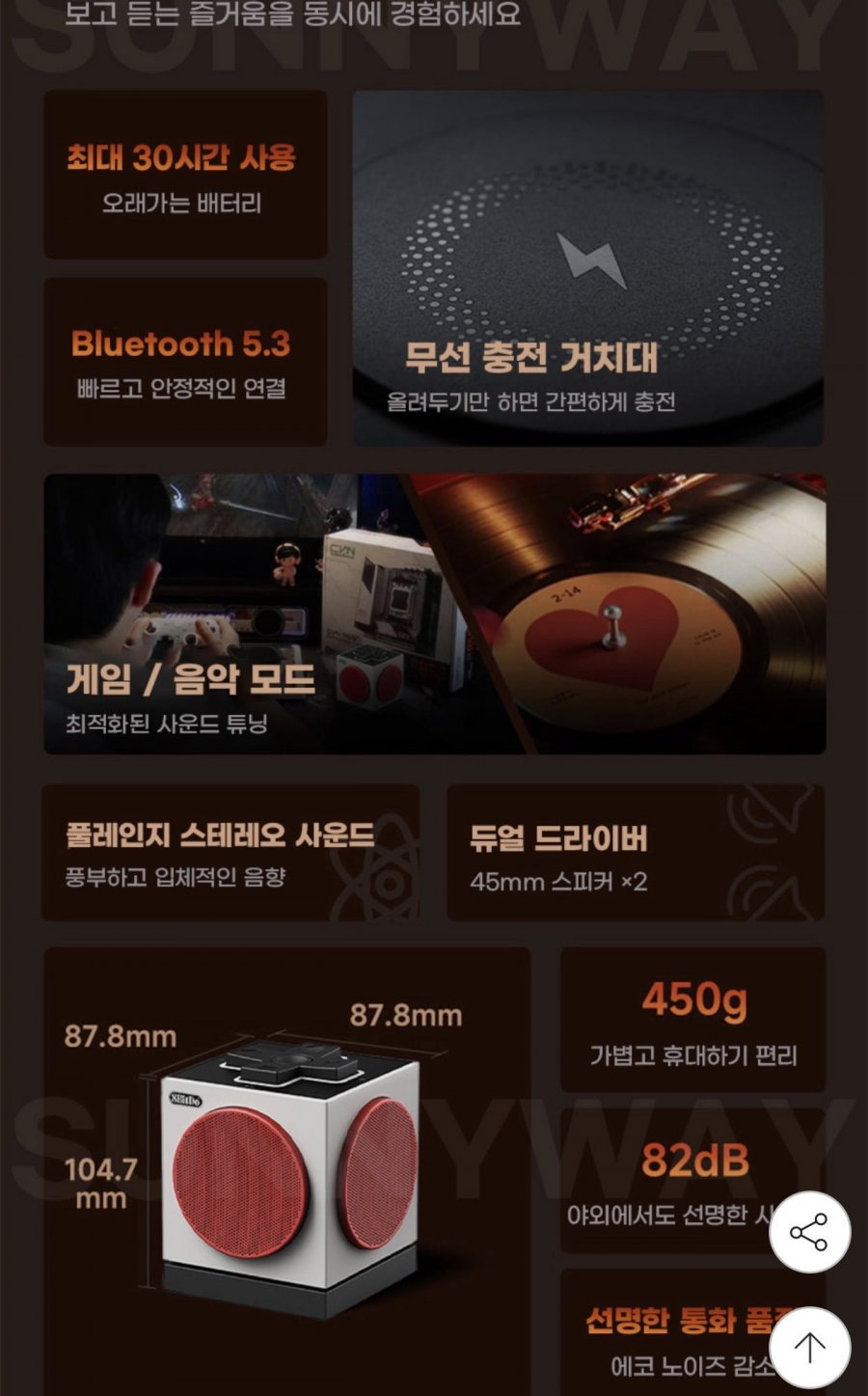Share this product page
868x1396 pixels.
[x=809, y=1232]
